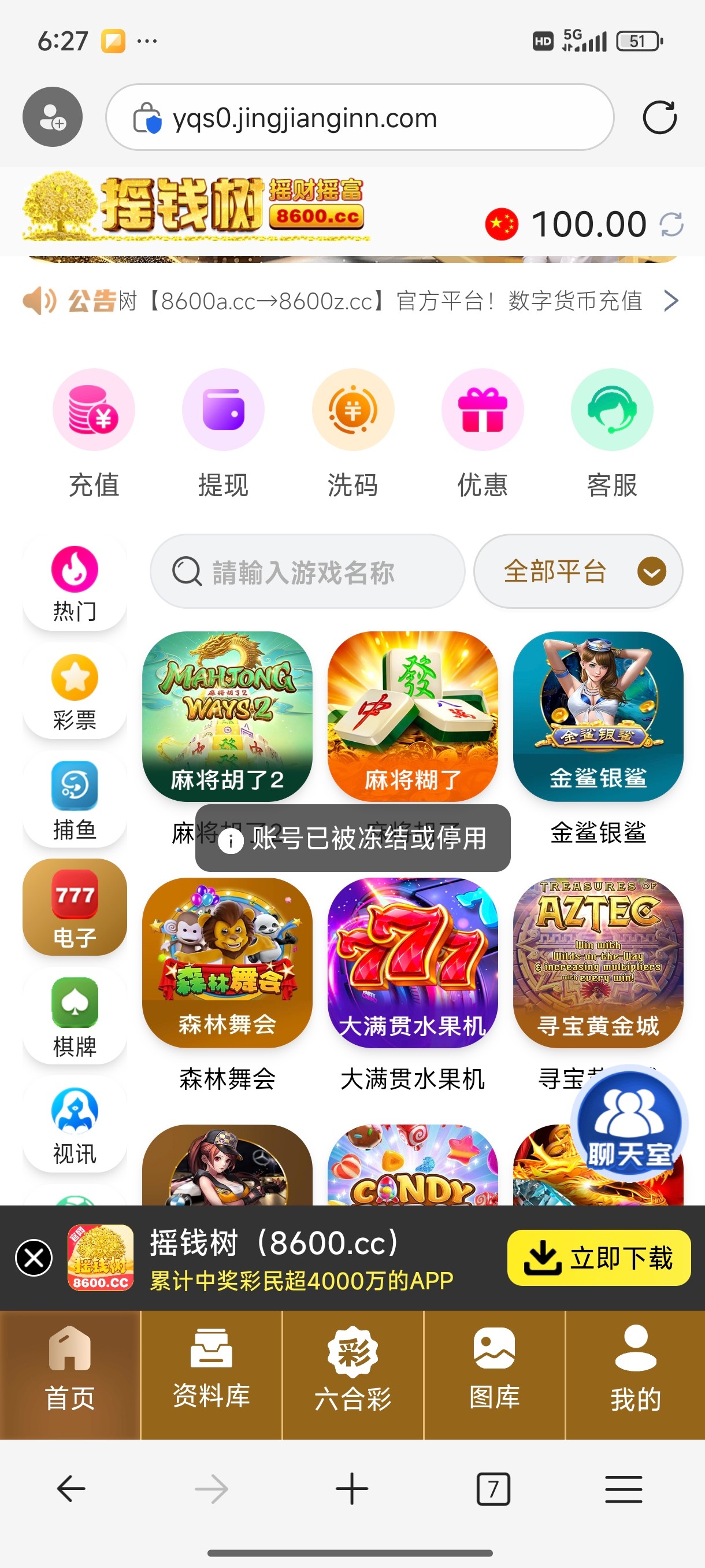Expand the 全部平台 platform dropdown

click(578, 572)
